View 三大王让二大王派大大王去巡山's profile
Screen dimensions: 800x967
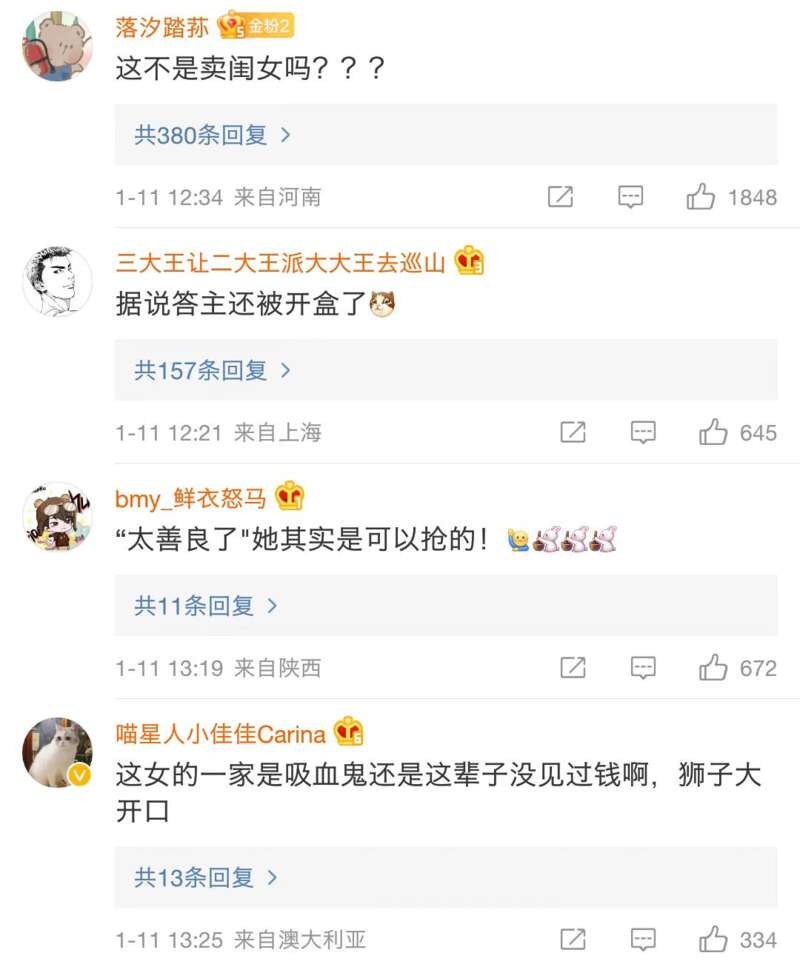(x=57, y=281)
